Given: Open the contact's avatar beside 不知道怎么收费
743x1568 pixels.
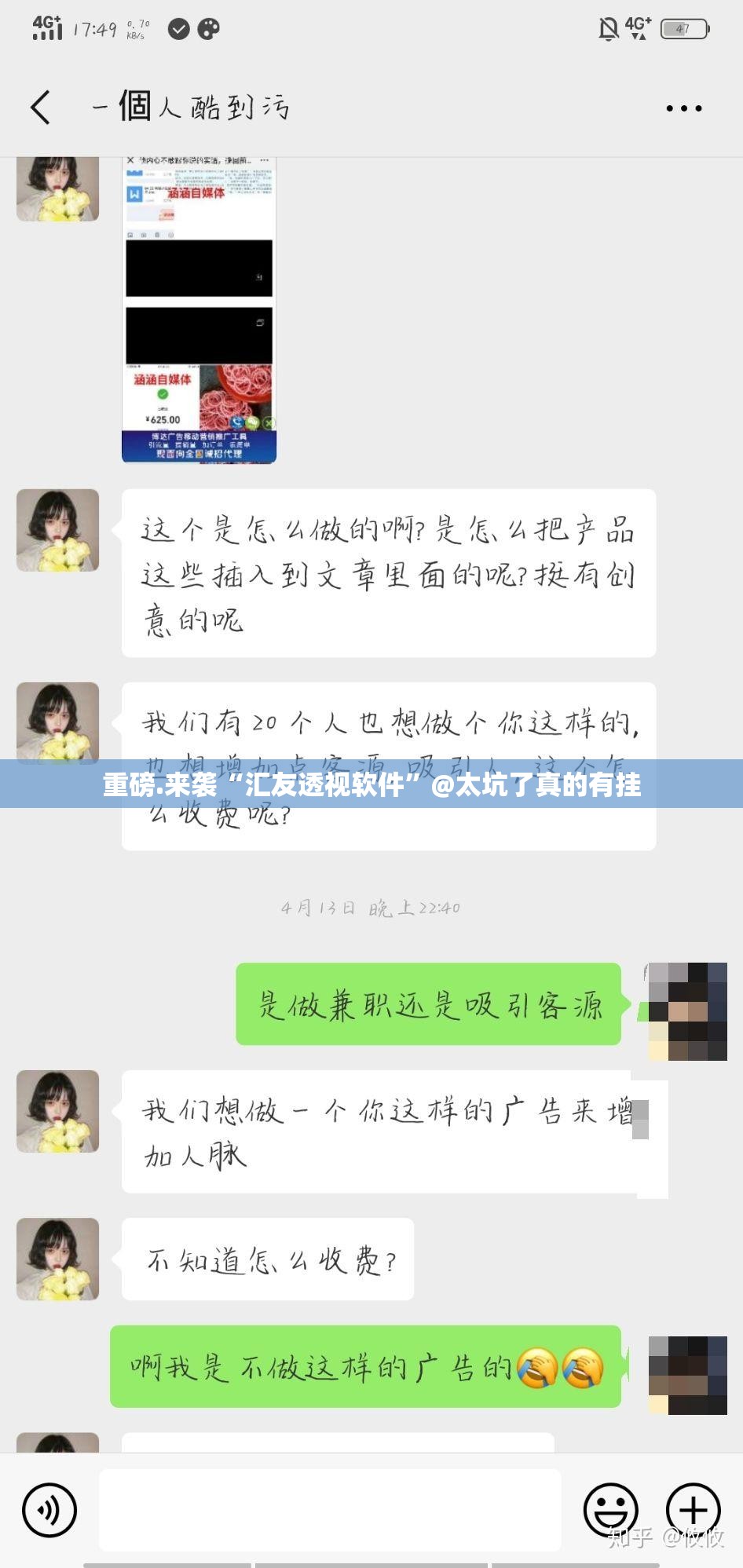Looking at the screenshot, I should (58, 1259).
